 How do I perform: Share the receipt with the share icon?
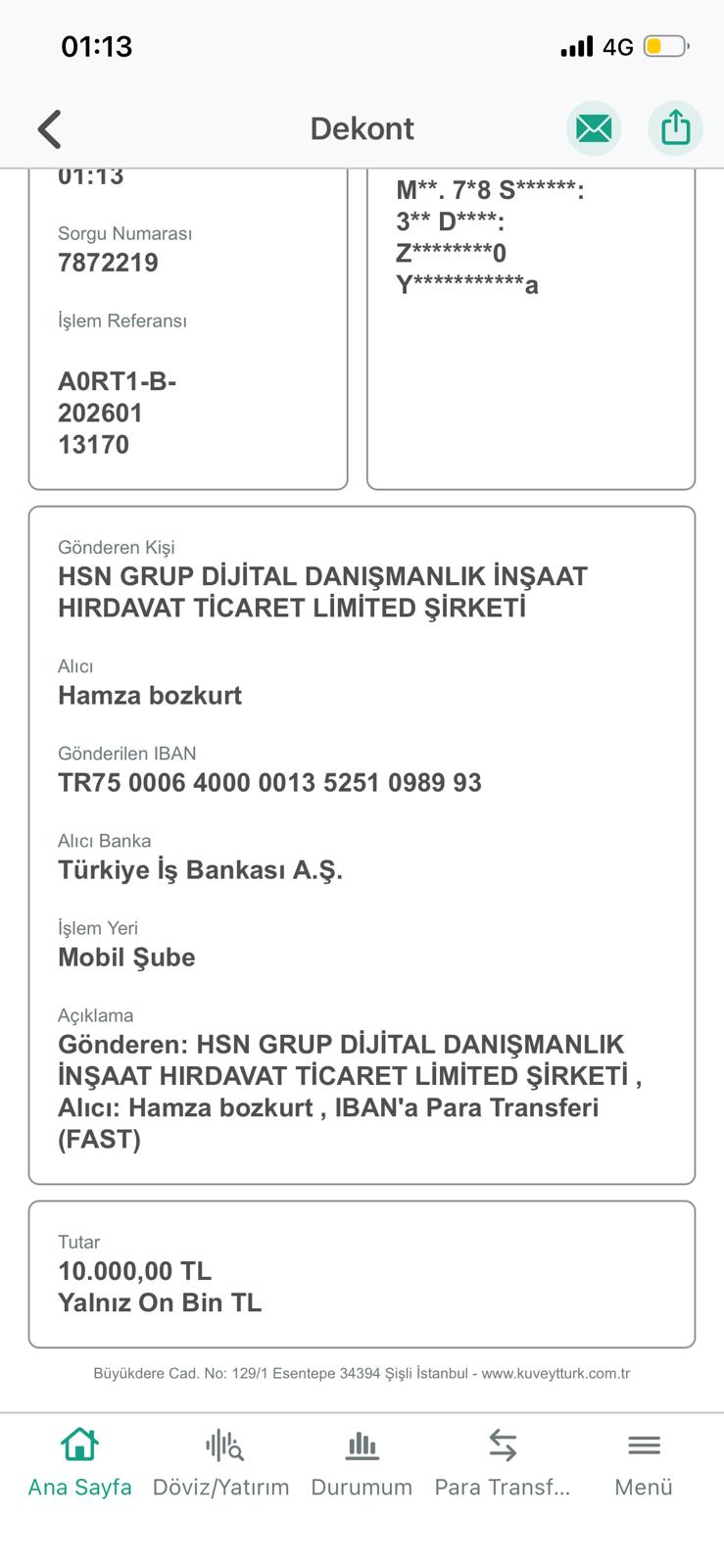(675, 128)
